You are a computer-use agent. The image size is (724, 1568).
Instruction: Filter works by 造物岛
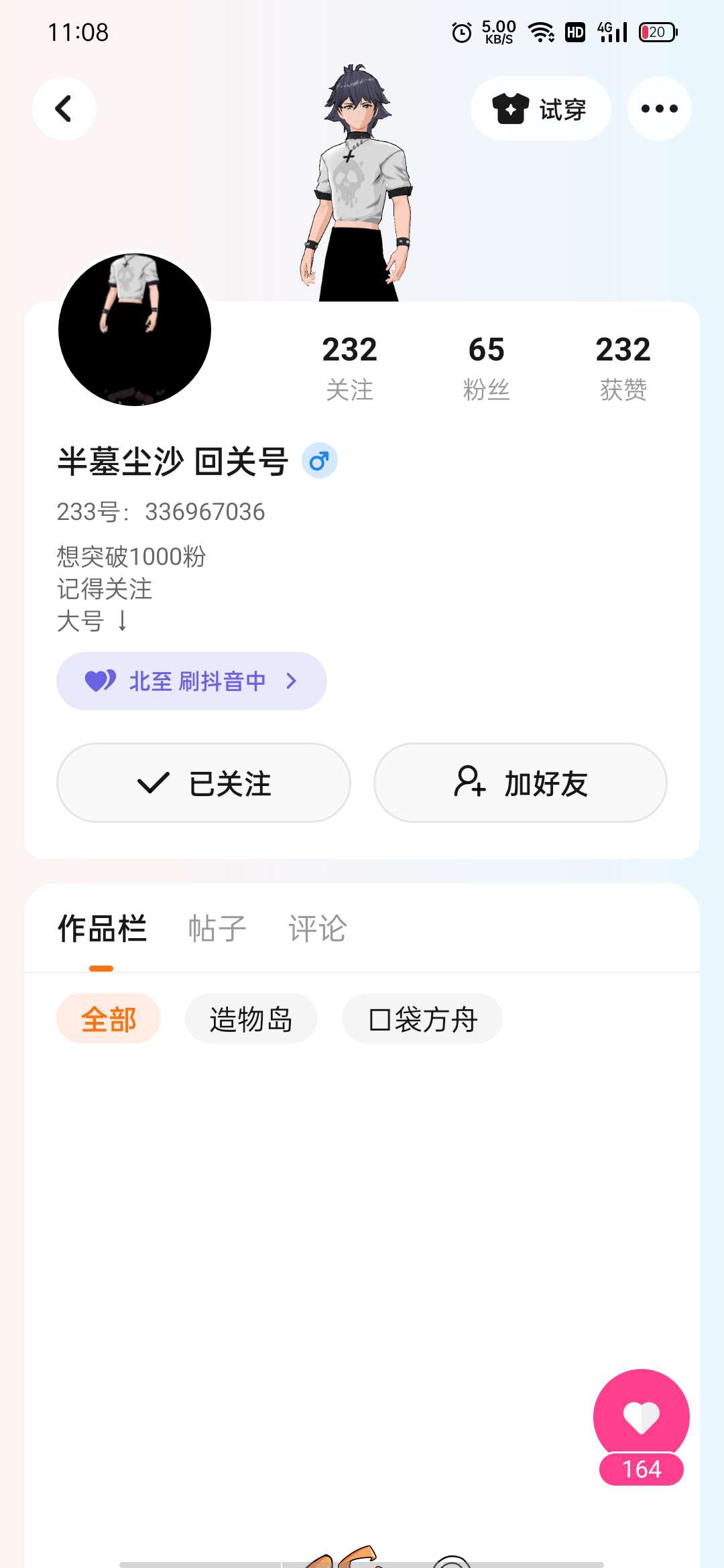pyautogui.click(x=251, y=1019)
